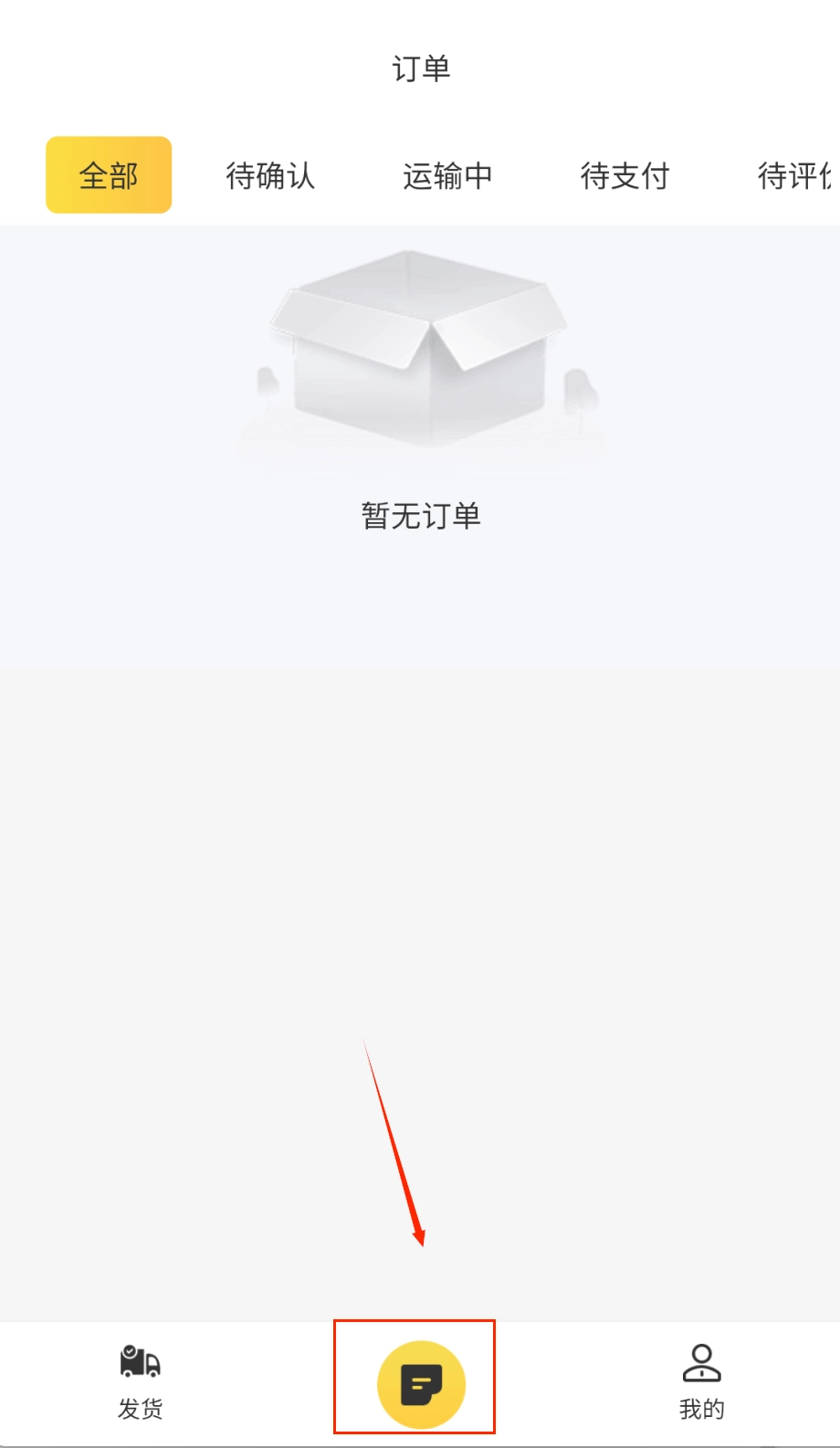Show 运输中 orders
The width and height of the screenshot is (840, 1448).
click(447, 175)
